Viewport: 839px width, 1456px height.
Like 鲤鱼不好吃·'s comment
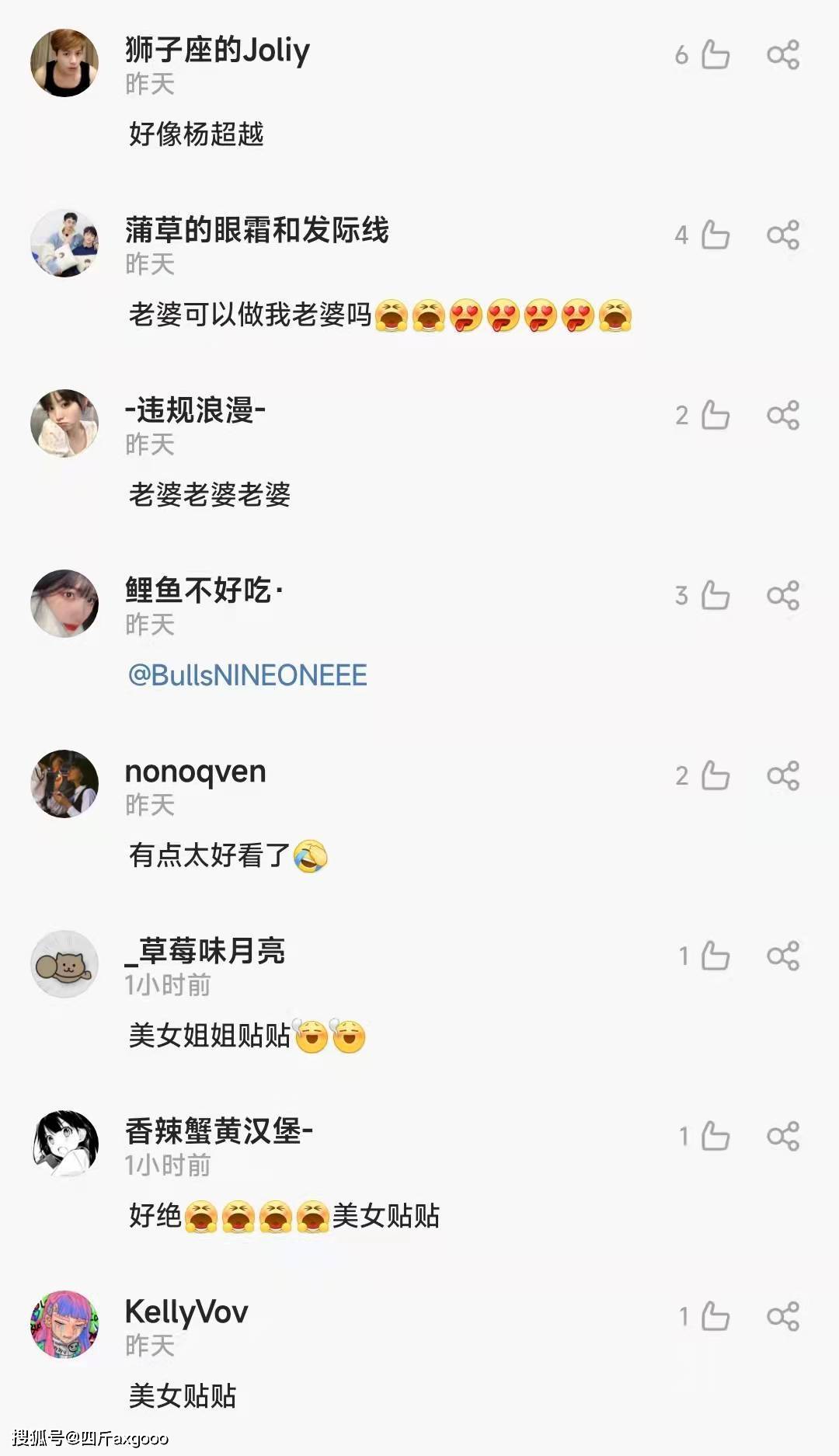point(715,595)
